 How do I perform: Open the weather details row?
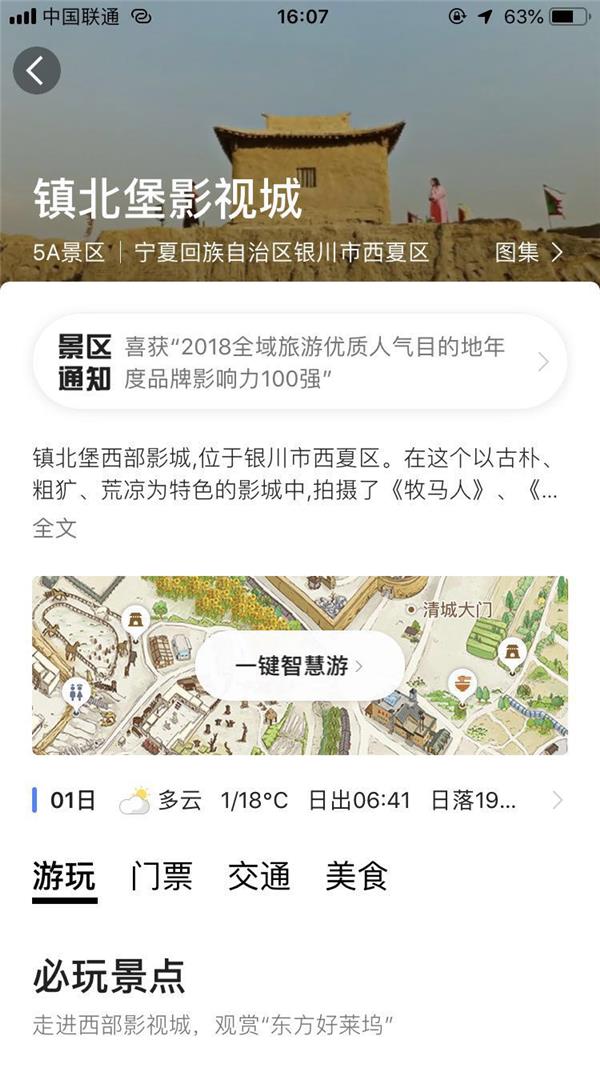(300, 800)
